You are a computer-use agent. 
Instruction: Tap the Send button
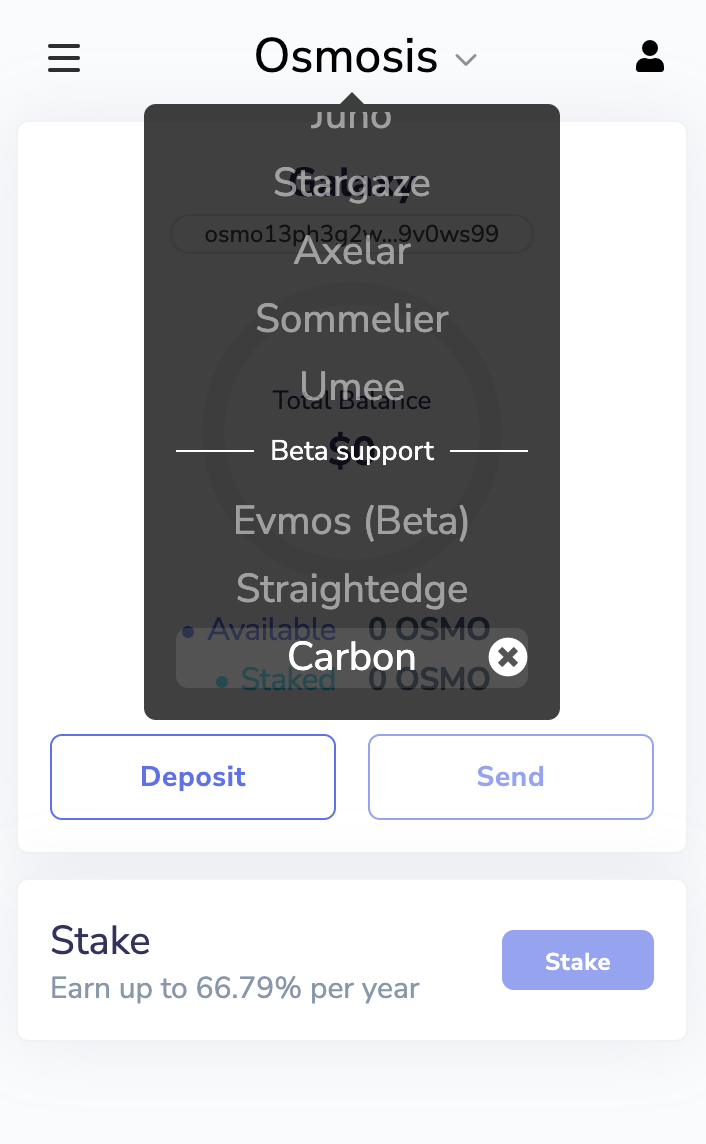(511, 777)
